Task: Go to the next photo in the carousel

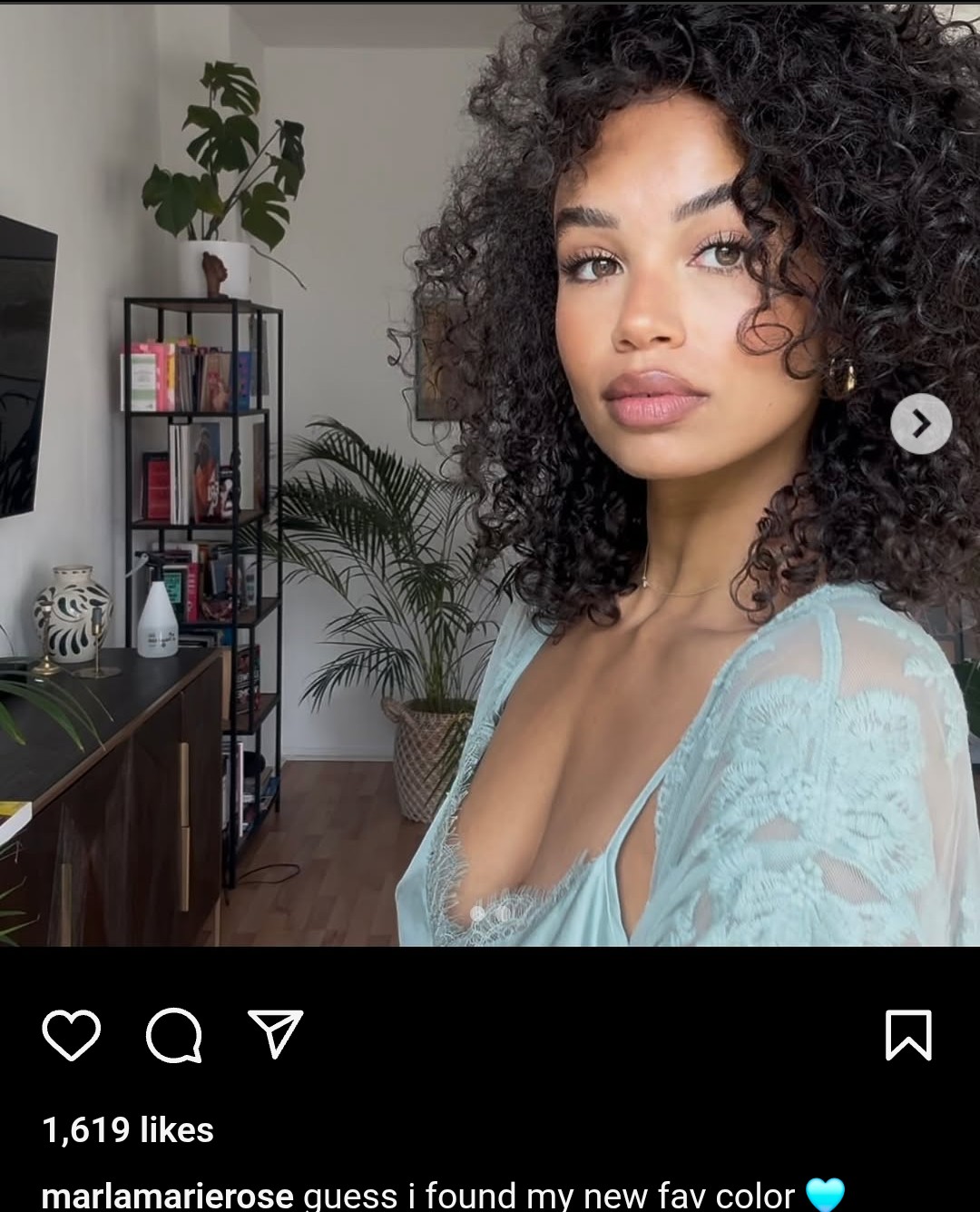Action: coord(921,424)
